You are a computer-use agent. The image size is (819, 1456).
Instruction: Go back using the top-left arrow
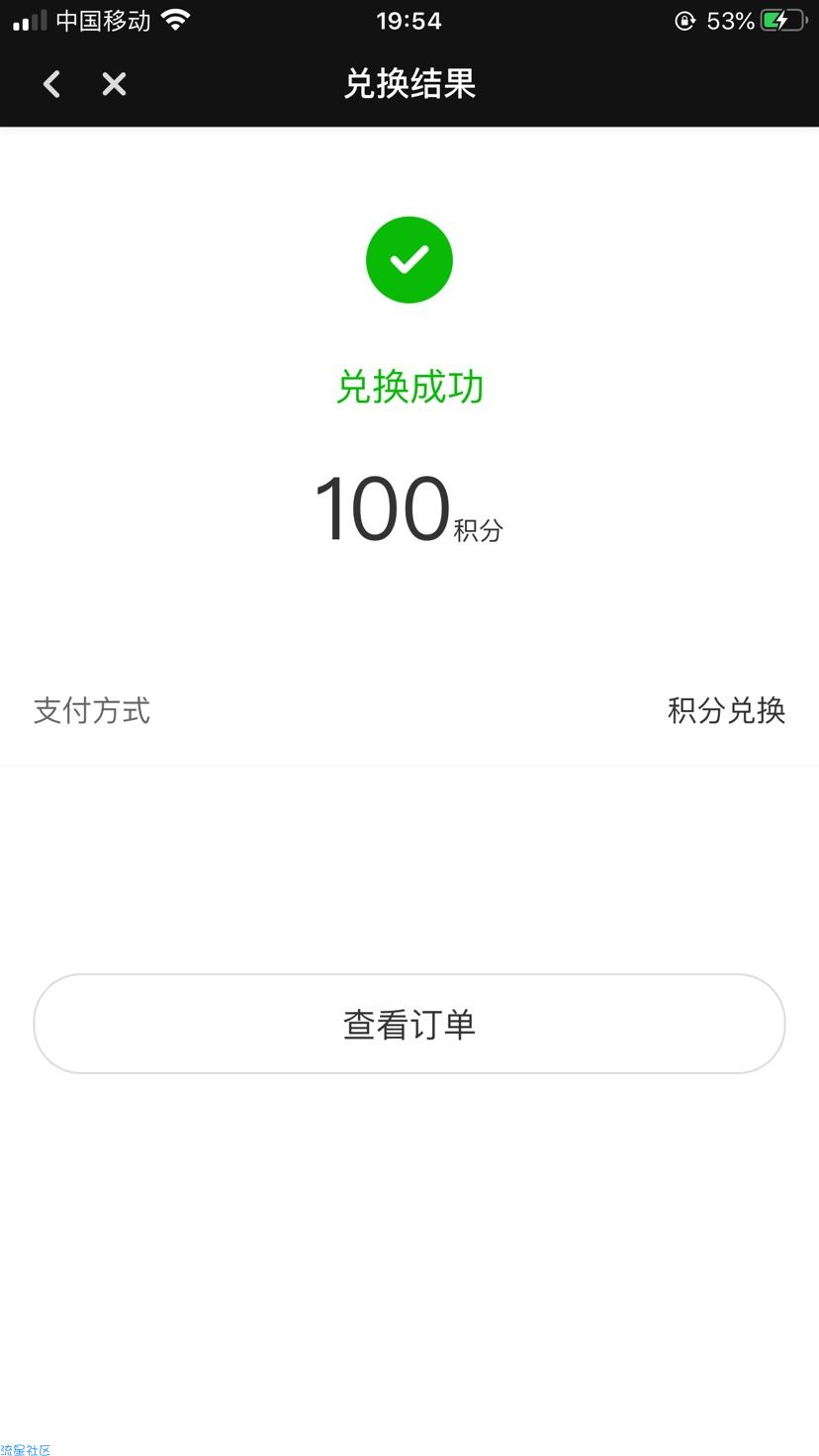click(x=51, y=84)
